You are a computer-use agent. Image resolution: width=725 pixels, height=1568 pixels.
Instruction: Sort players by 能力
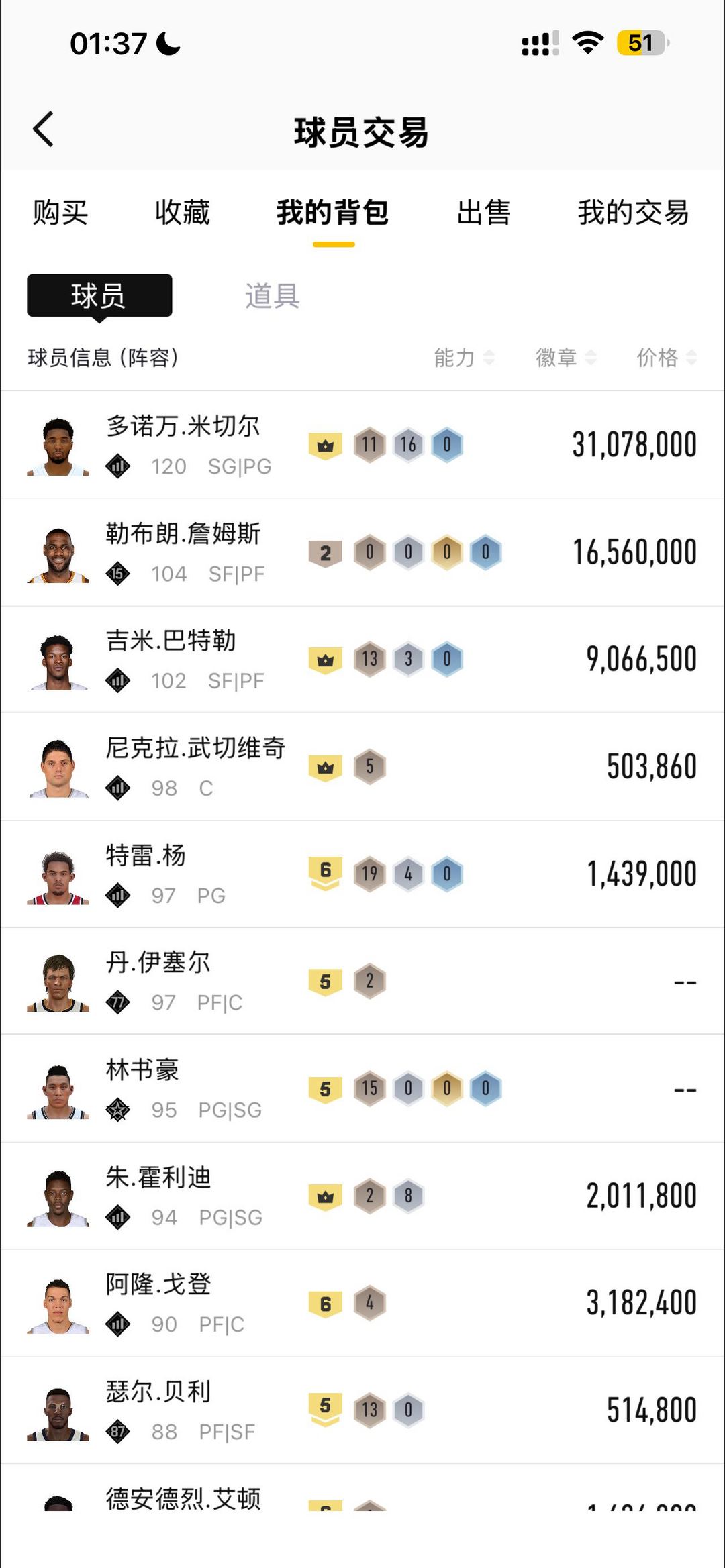(463, 358)
